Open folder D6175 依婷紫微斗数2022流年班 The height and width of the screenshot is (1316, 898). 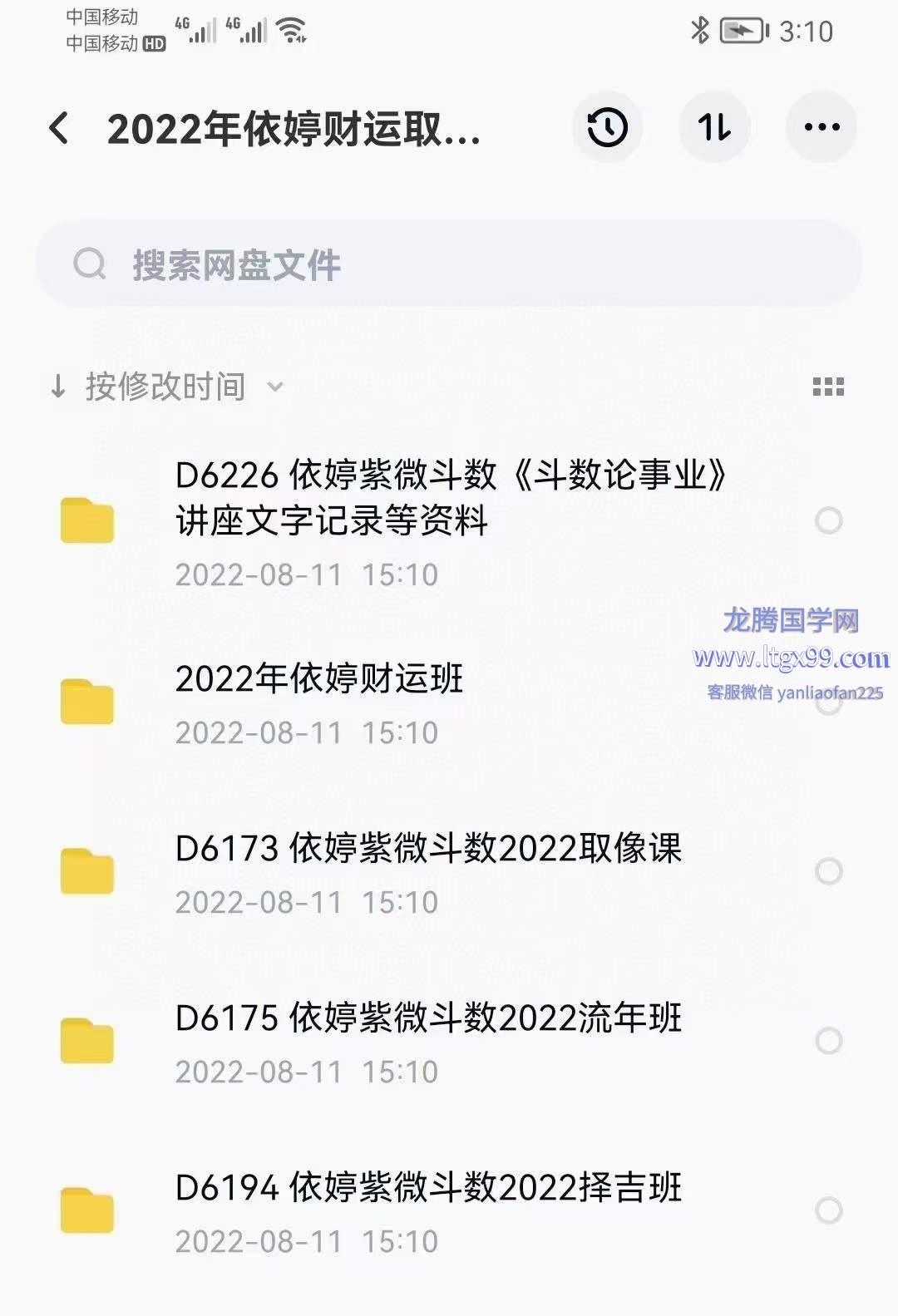(428, 1018)
